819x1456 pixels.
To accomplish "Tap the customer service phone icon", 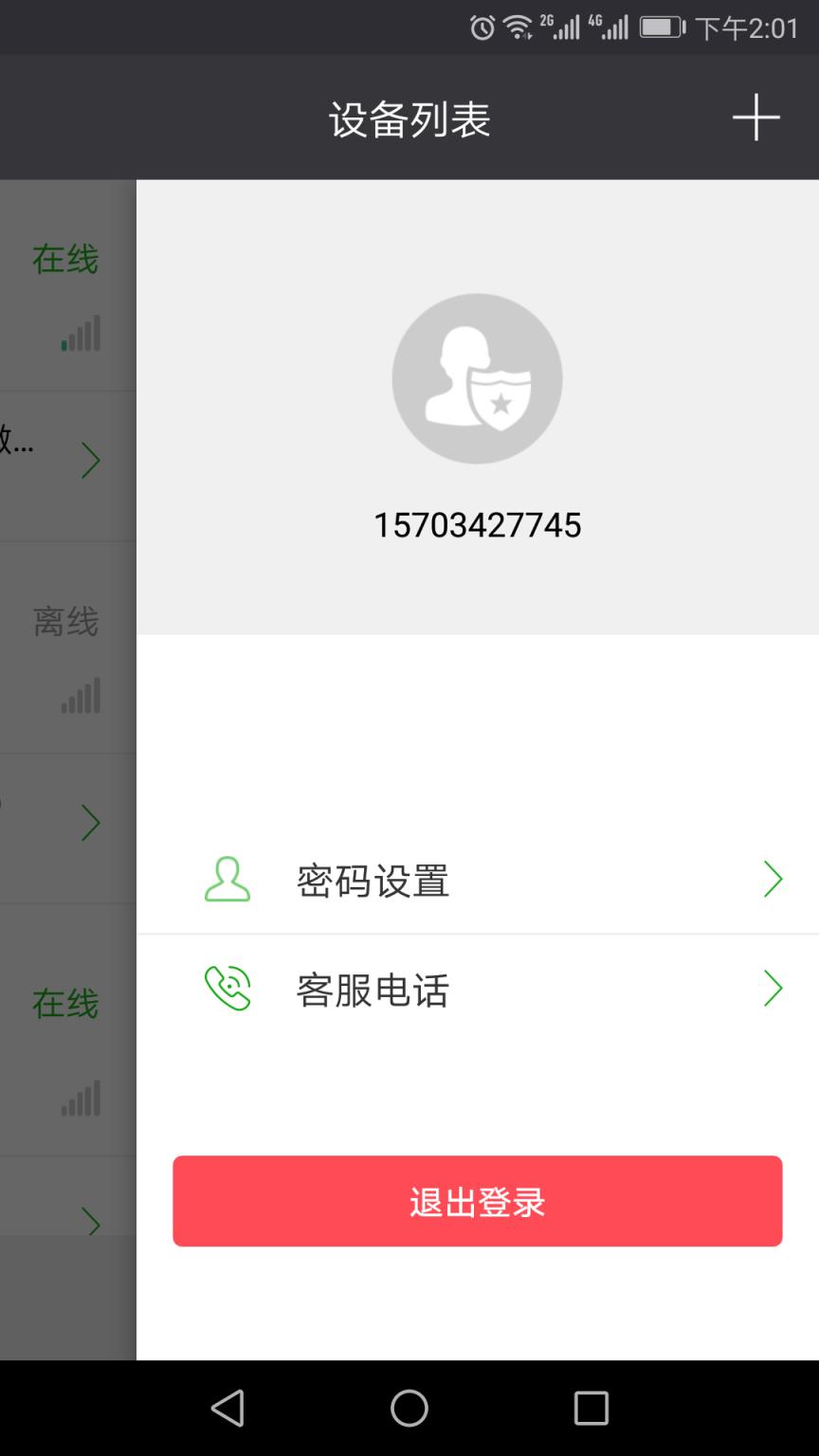I will (227, 990).
